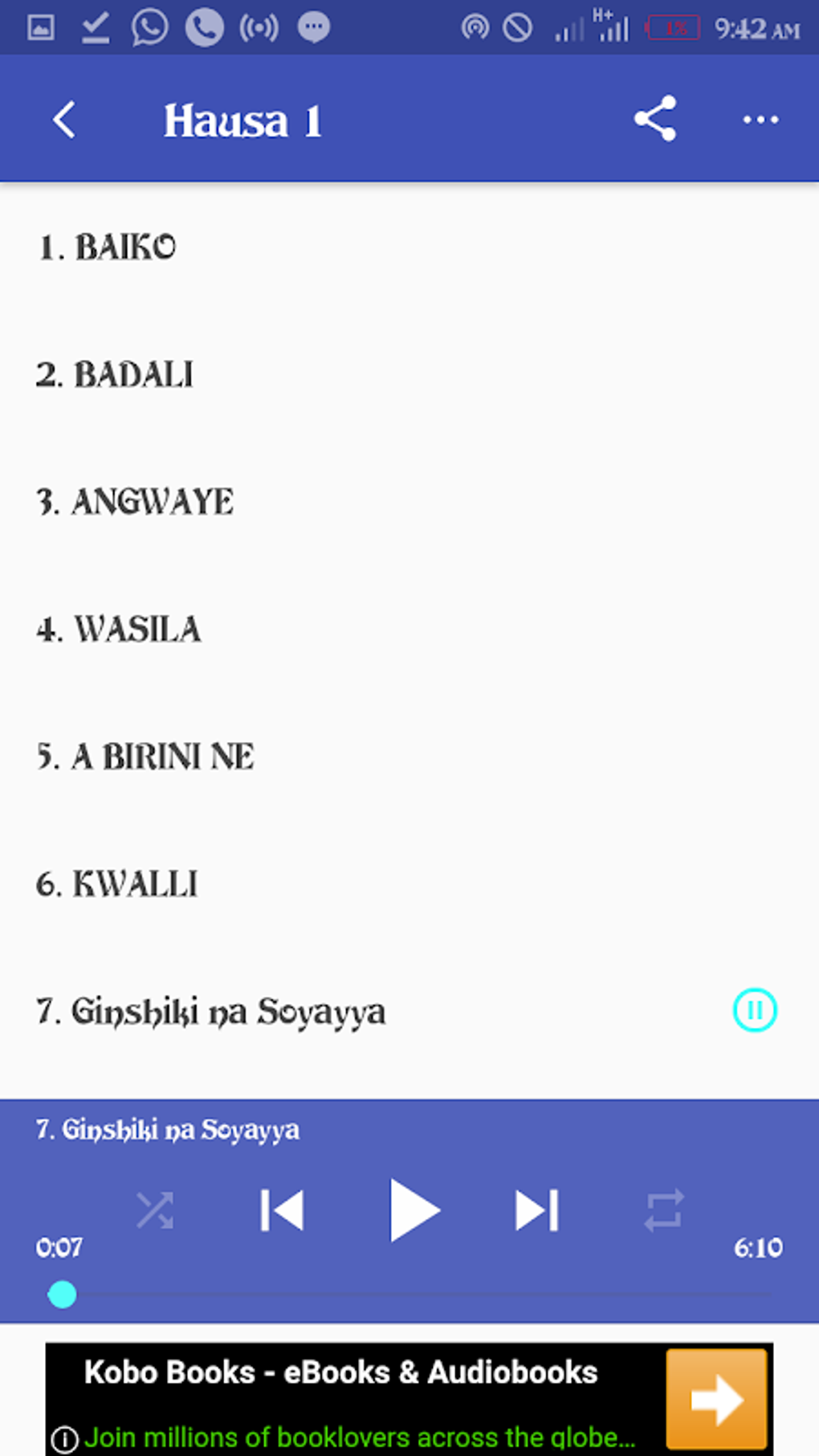Toggle the hotspot icon in the status bar
Screen dimensions: 819x1456
point(475,27)
